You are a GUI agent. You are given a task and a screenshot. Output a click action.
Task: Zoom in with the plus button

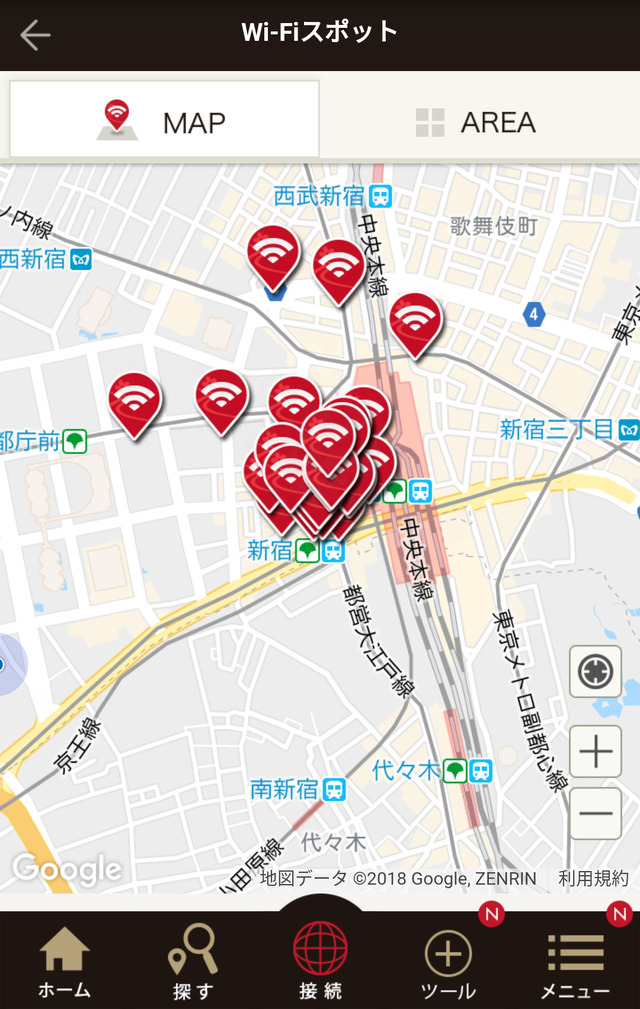(x=595, y=751)
